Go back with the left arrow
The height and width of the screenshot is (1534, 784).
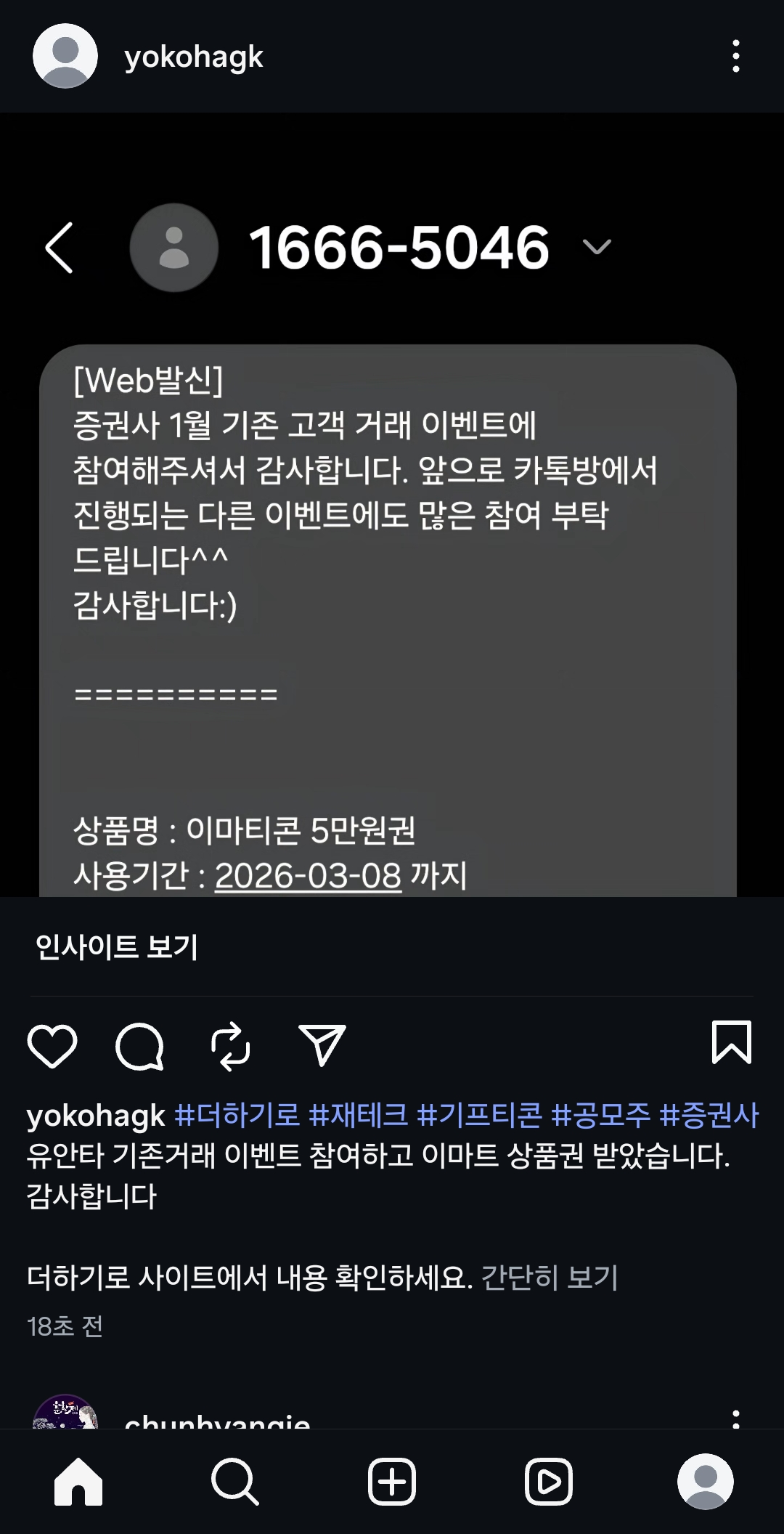pyautogui.click(x=60, y=248)
